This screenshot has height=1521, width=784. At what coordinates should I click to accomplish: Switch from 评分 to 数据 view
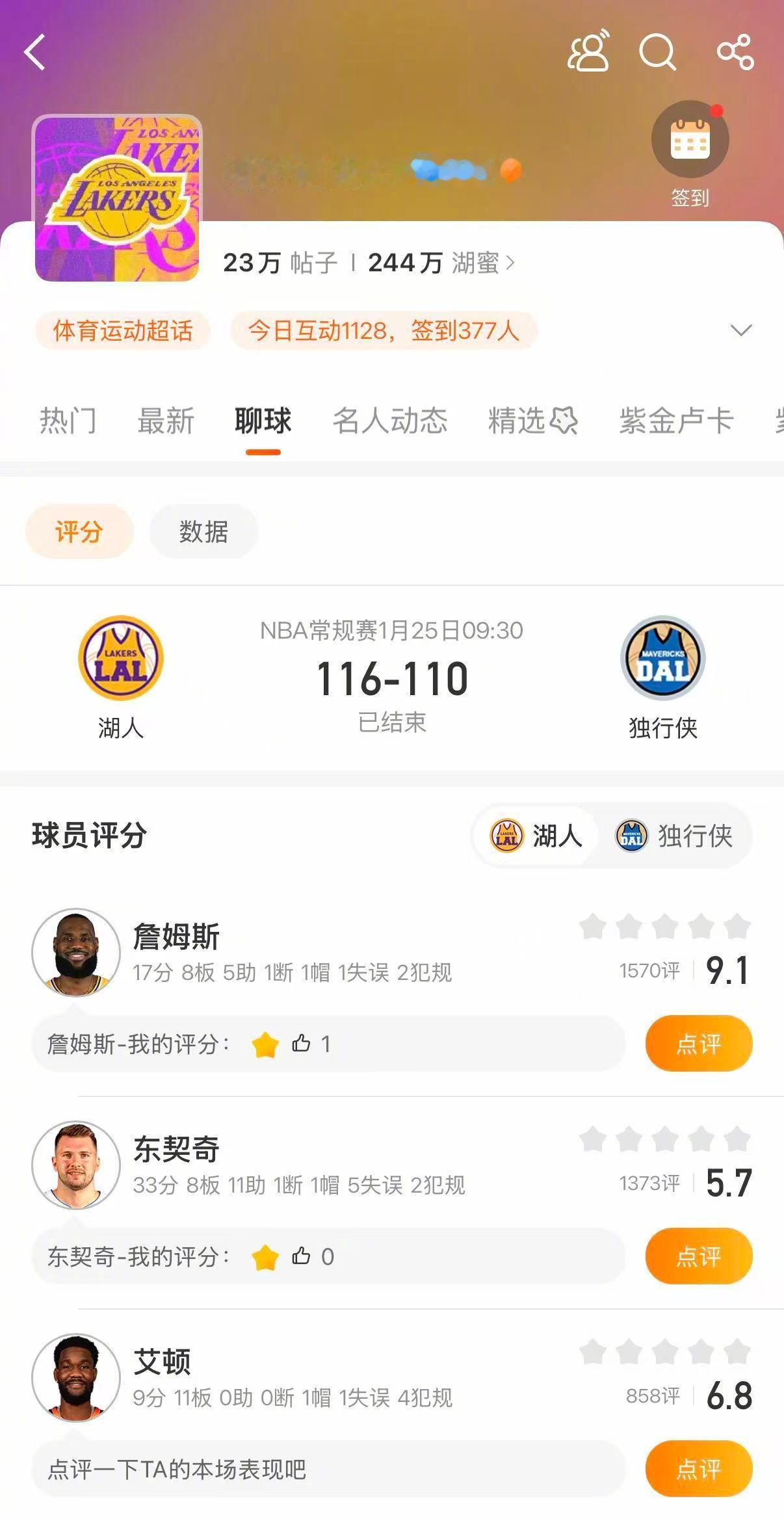203,532
